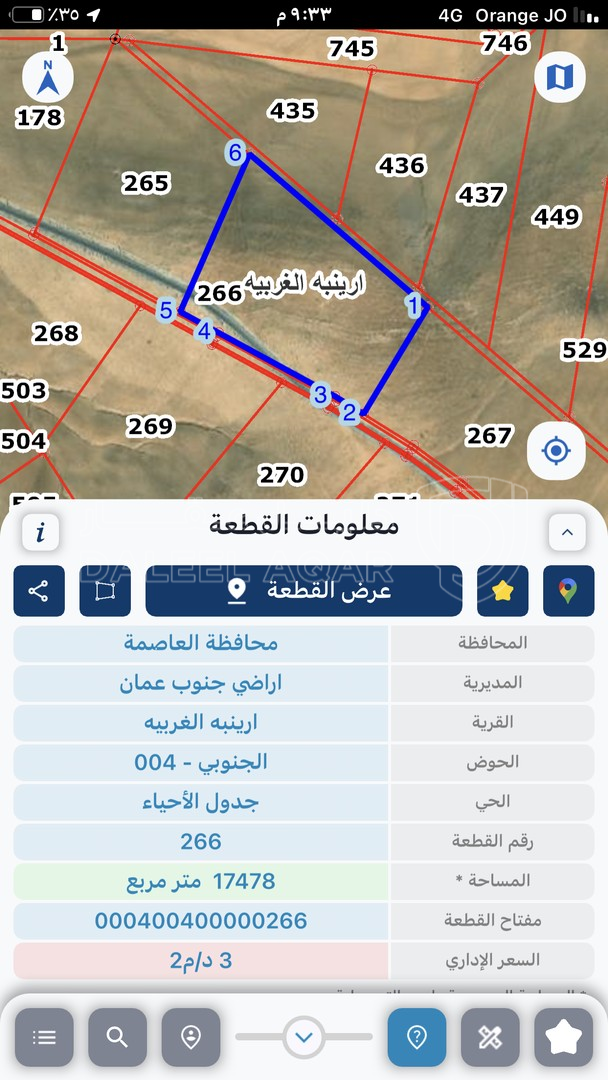Open parcel location in Google Maps

[x=568, y=590]
